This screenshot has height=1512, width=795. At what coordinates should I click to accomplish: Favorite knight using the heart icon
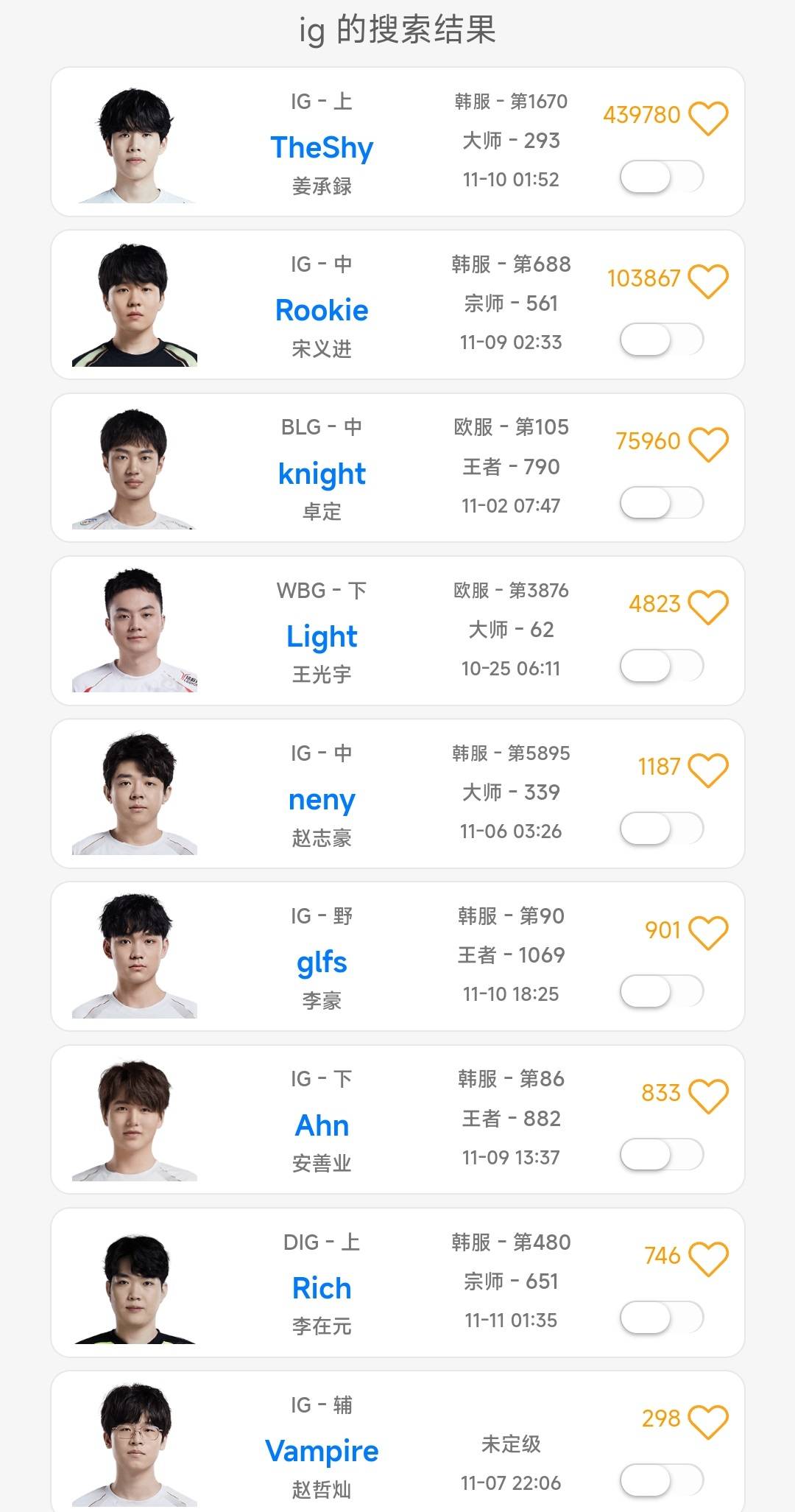click(x=708, y=443)
